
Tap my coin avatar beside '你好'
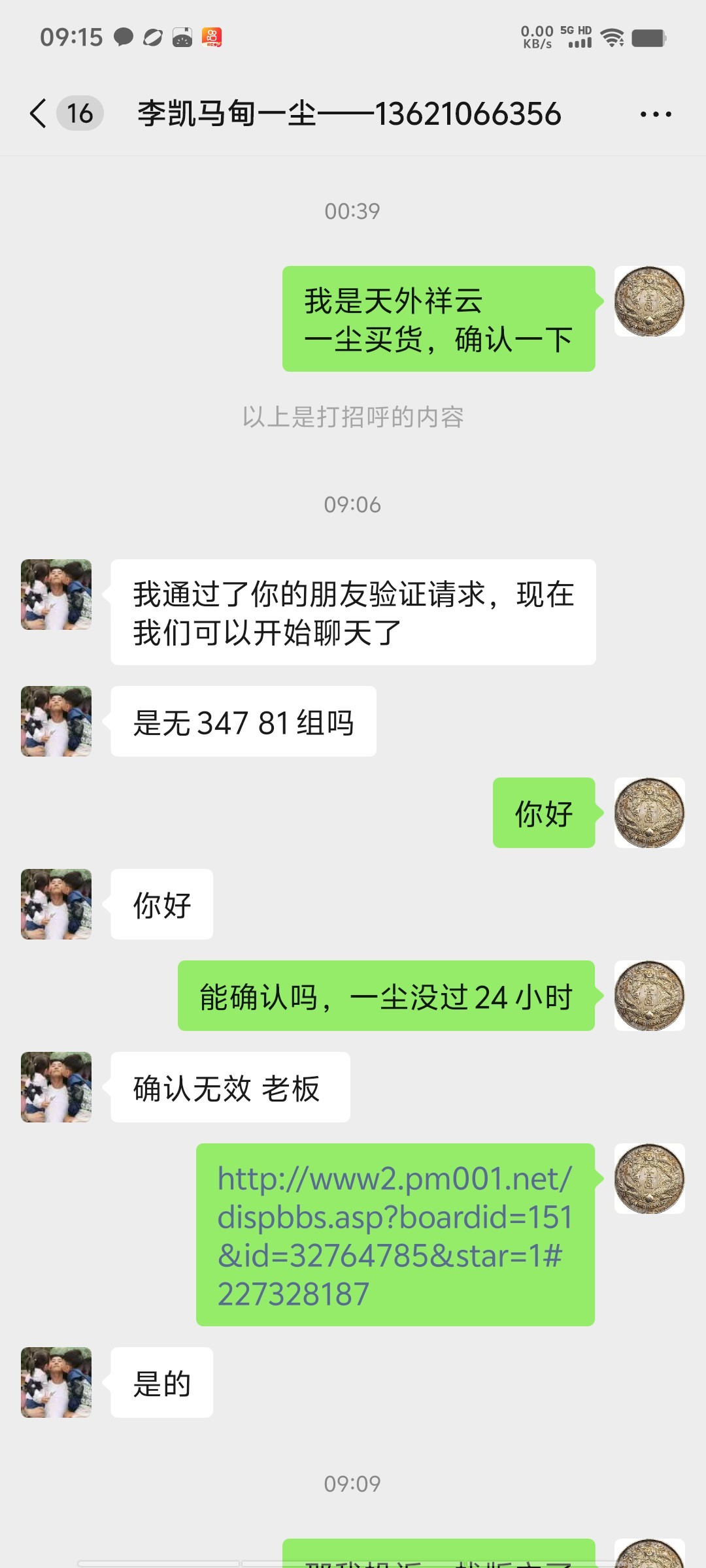point(649,813)
